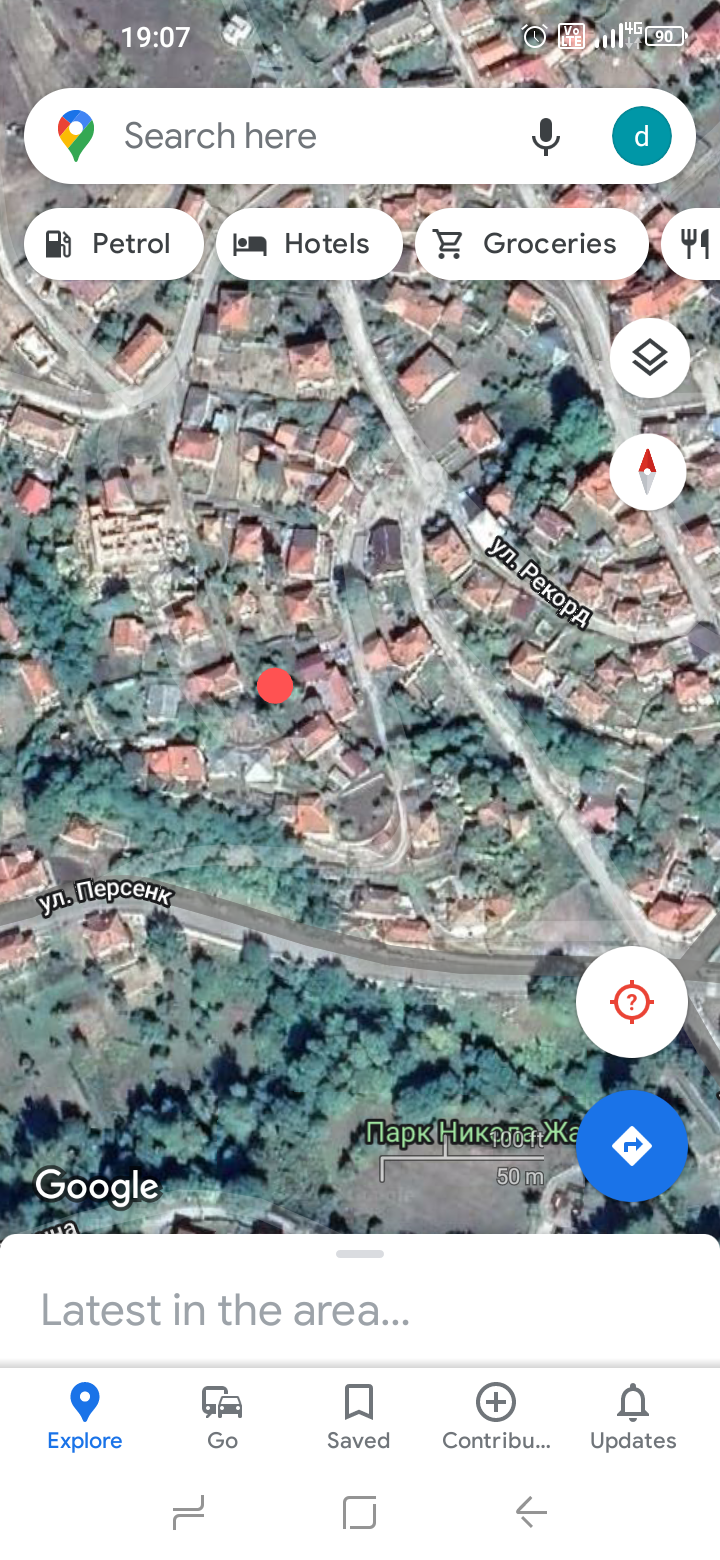
Task: Search for Groceries nearby
Action: (x=531, y=243)
